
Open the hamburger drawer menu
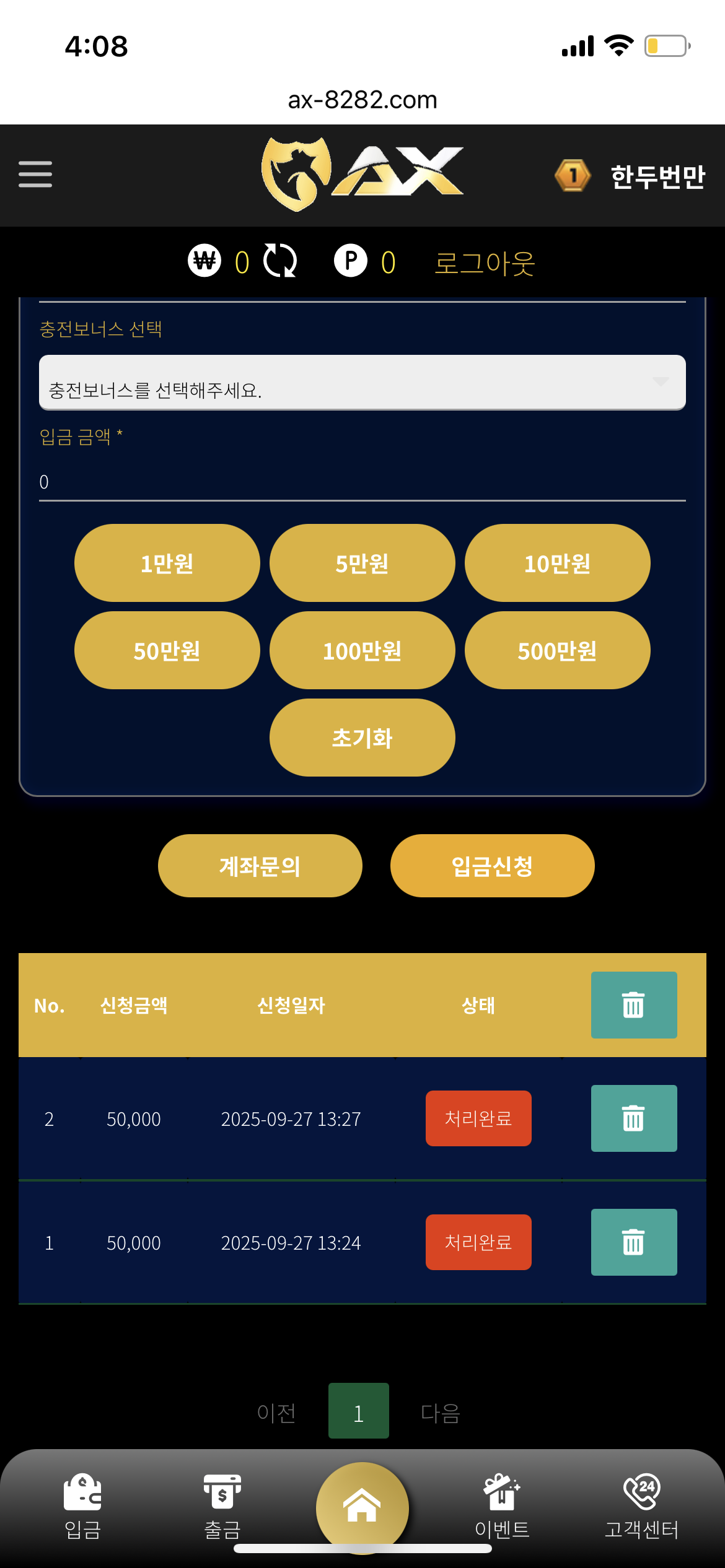click(35, 174)
